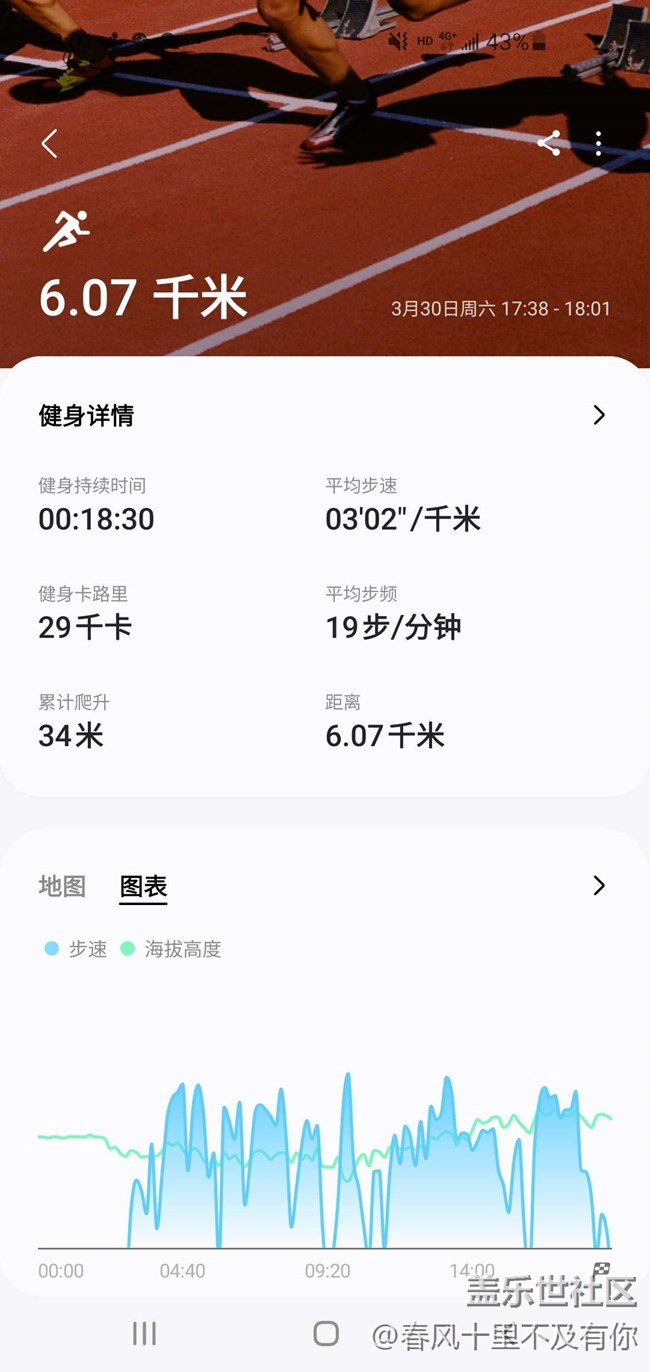Expand the 健身详情 details chevron

(598, 415)
